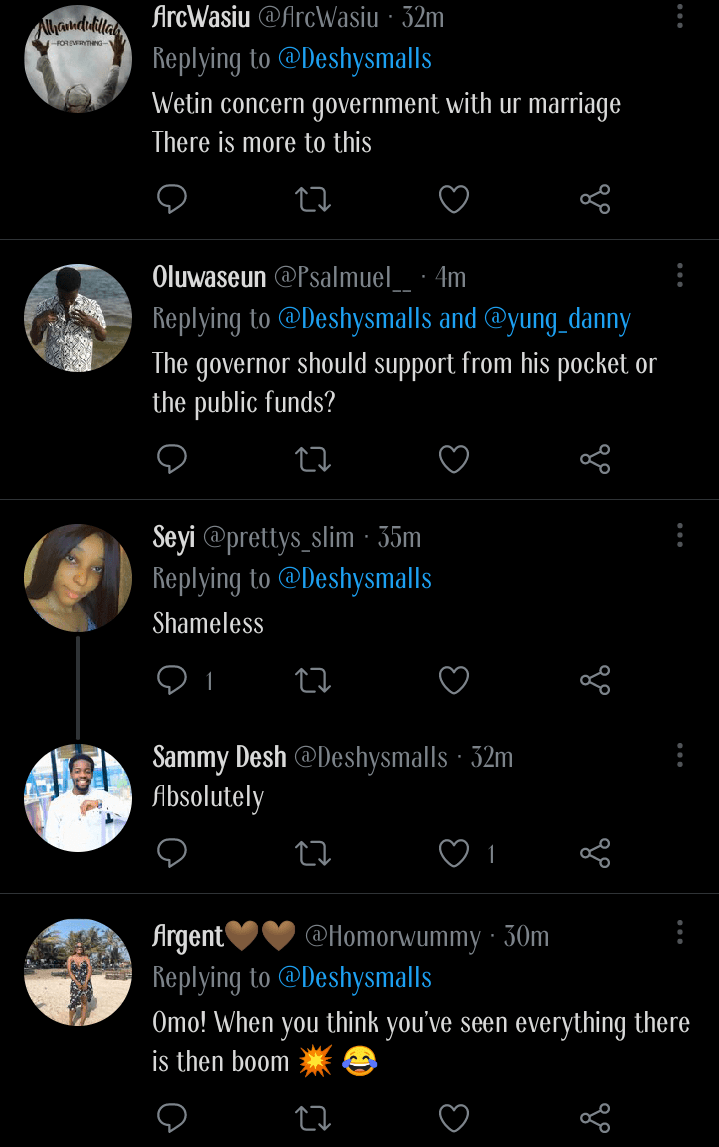Open the @yung_danny mention link
This screenshot has height=1147, width=719.
[557, 319]
